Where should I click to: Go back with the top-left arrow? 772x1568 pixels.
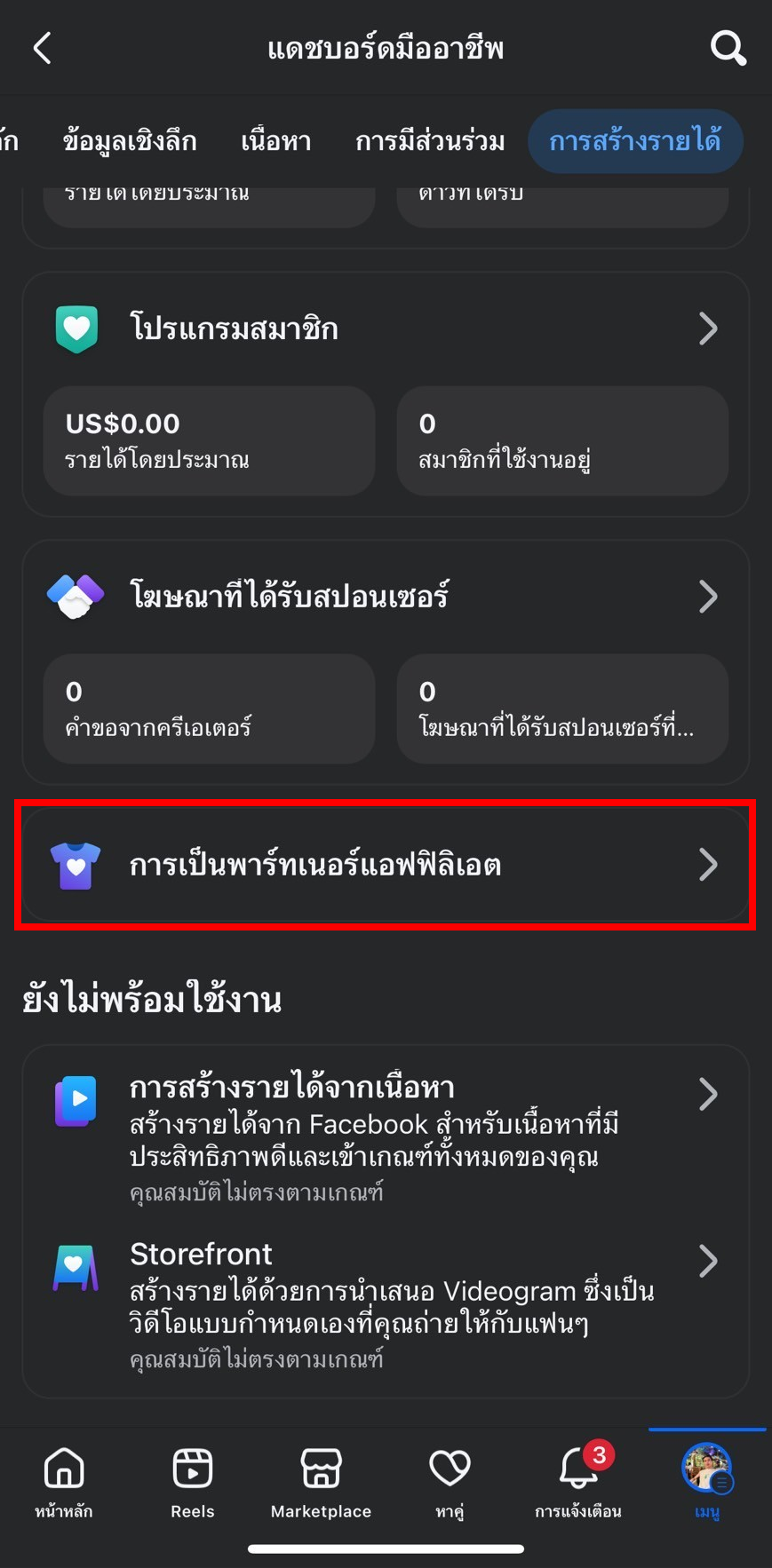(42, 48)
